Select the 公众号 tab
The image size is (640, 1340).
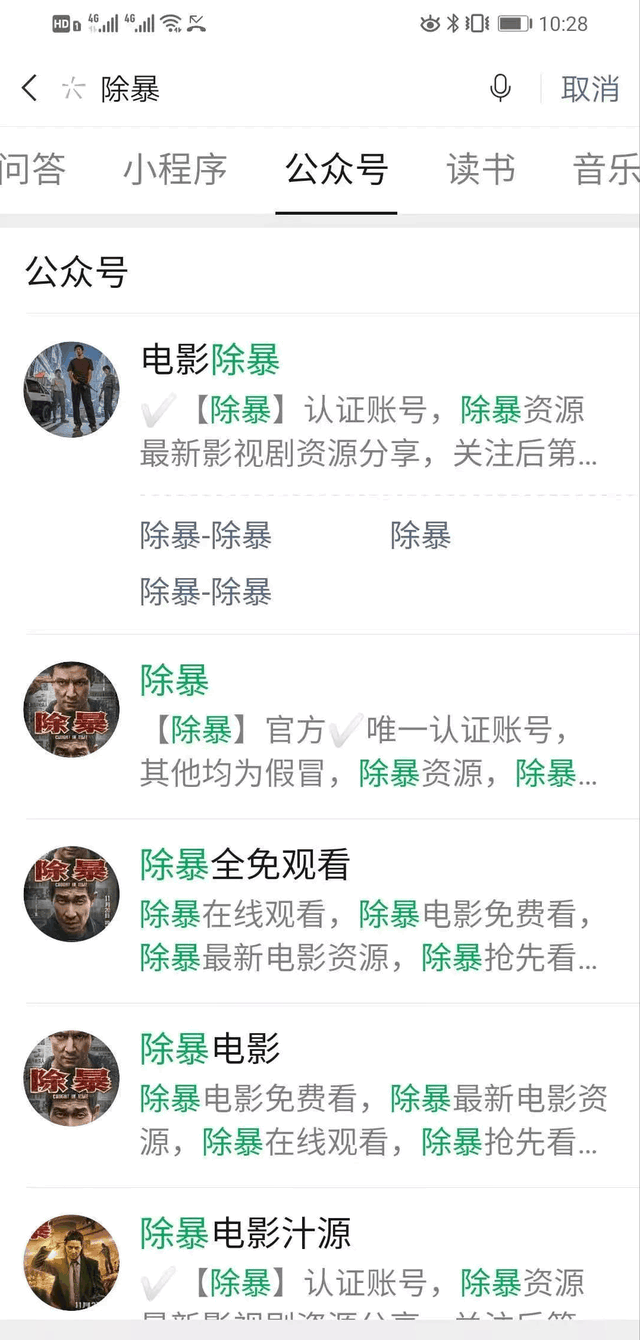tap(336, 170)
